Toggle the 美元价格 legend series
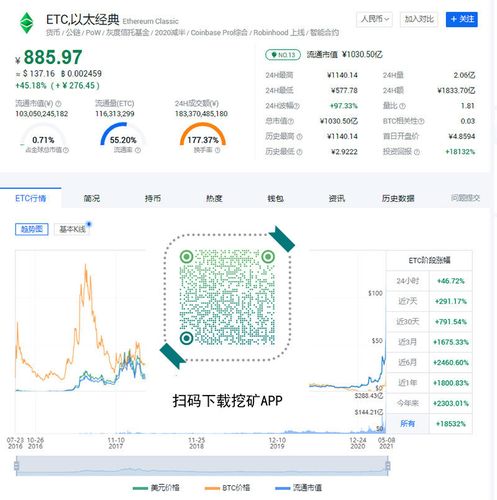 coord(156,488)
